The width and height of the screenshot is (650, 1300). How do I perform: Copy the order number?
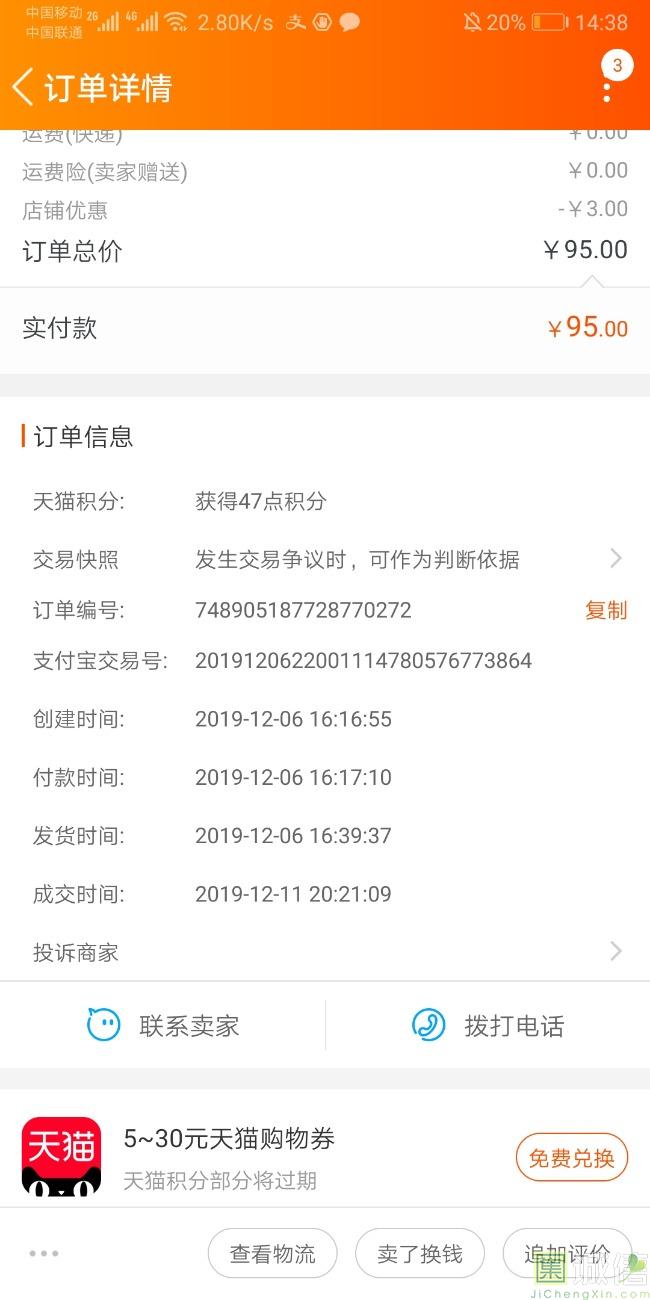[606, 610]
